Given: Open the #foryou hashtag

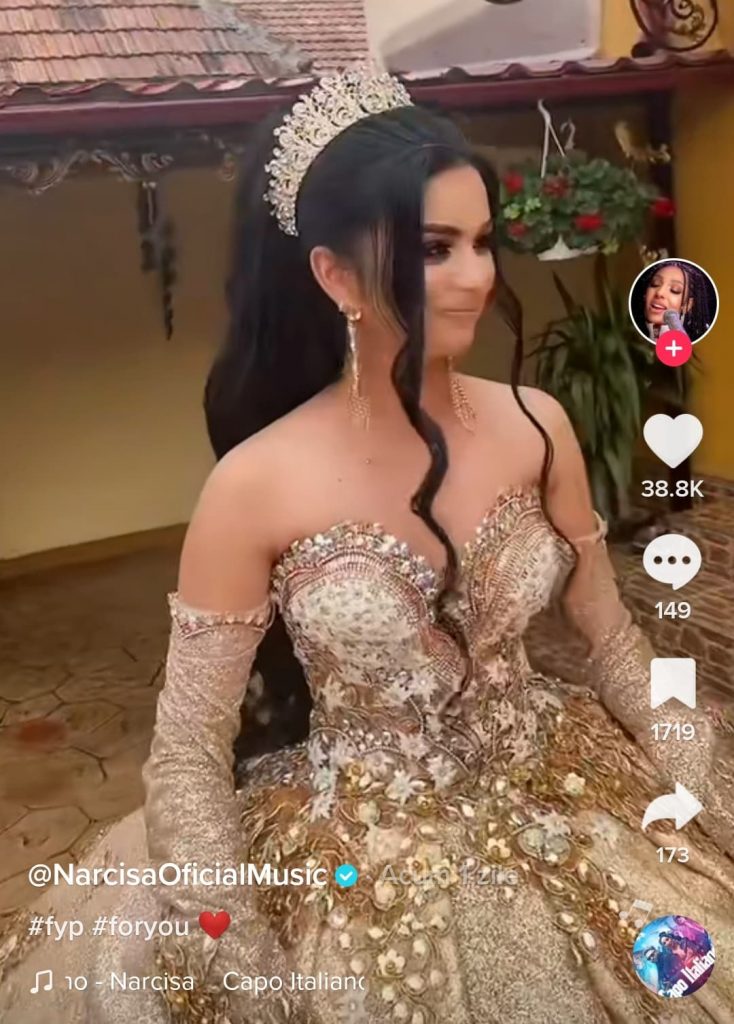Looking at the screenshot, I should 140,926.
